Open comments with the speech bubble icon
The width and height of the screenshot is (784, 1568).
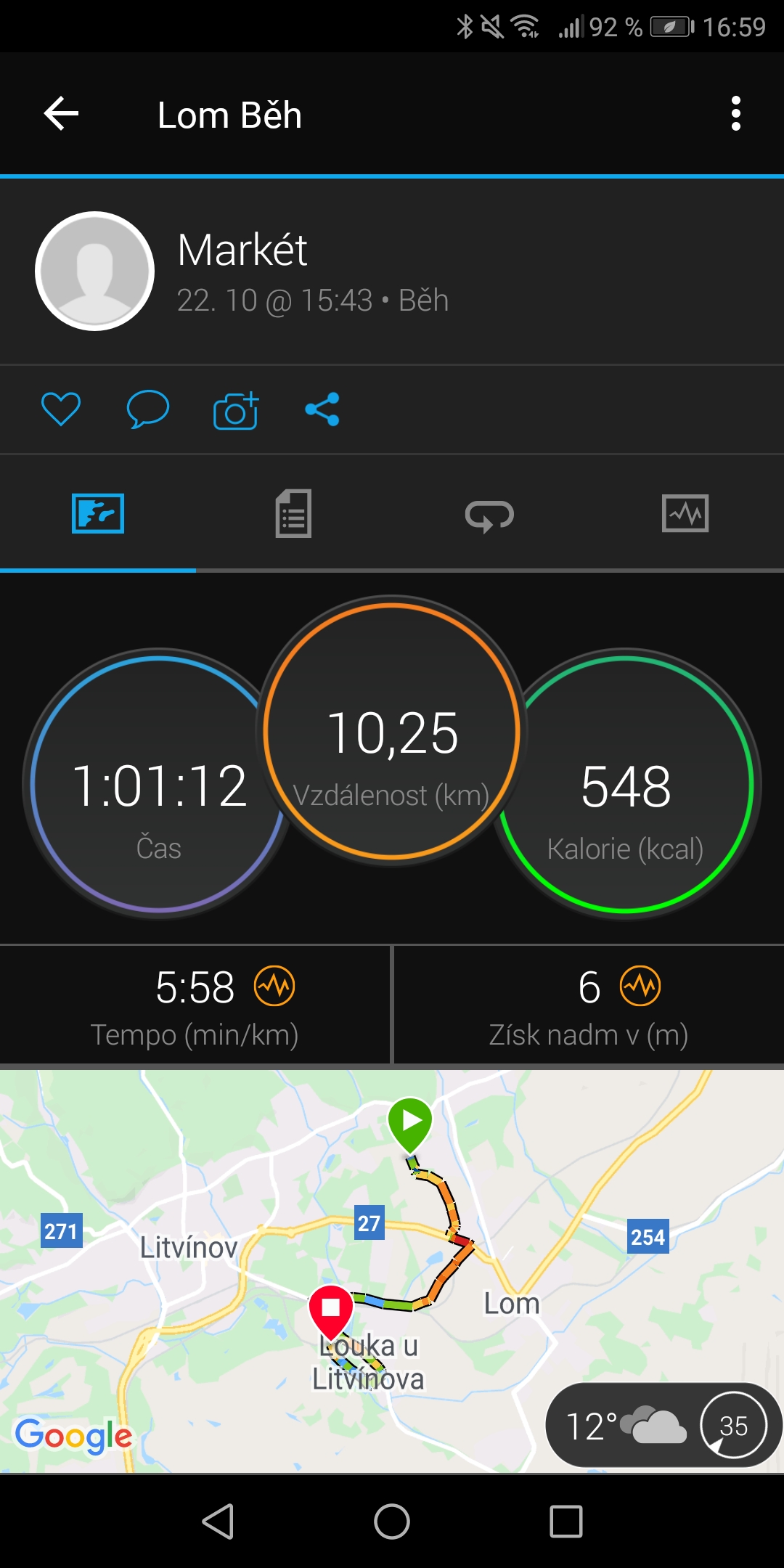(x=148, y=409)
